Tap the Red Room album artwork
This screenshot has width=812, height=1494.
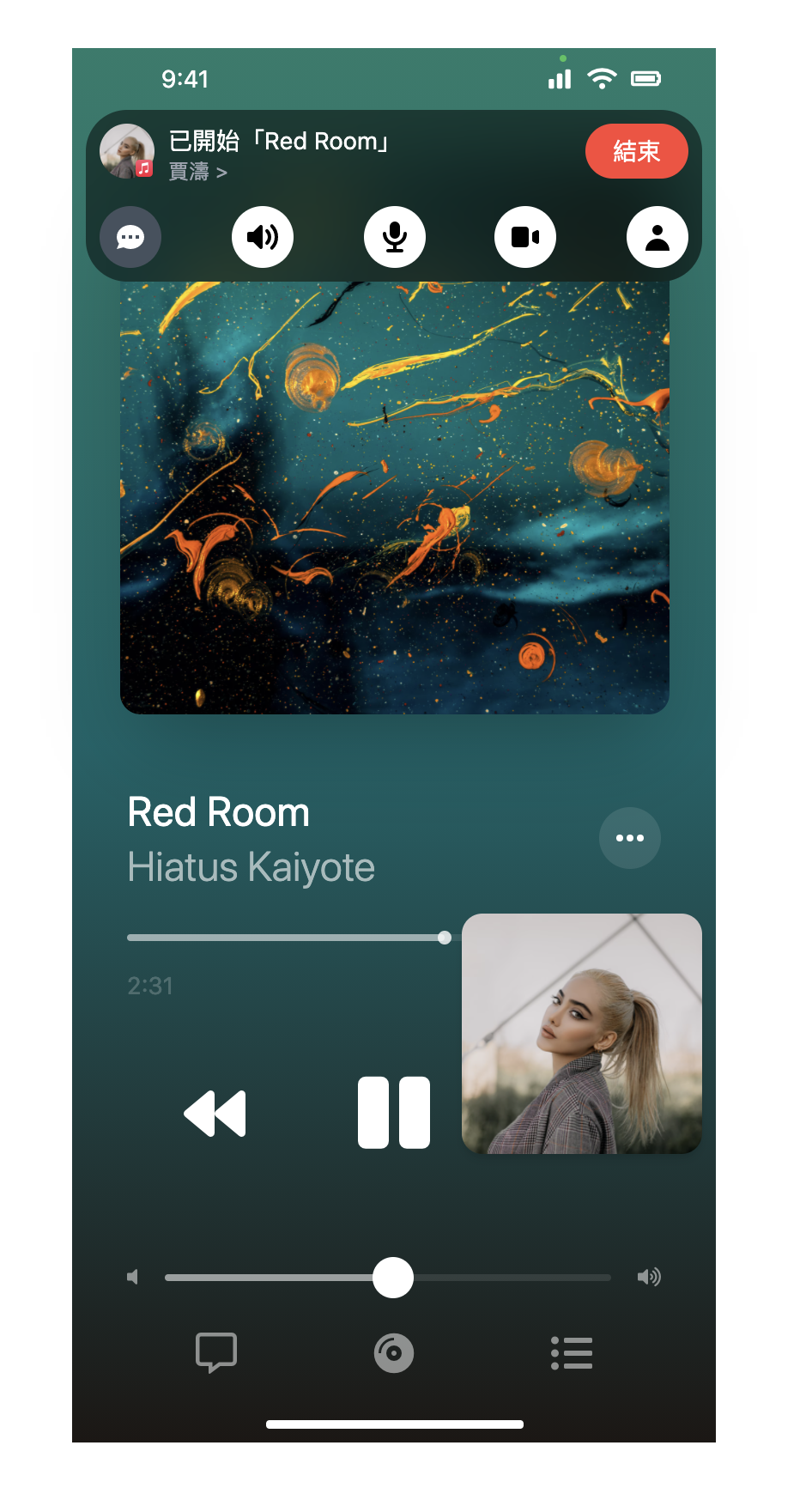pyautogui.click(x=395, y=498)
